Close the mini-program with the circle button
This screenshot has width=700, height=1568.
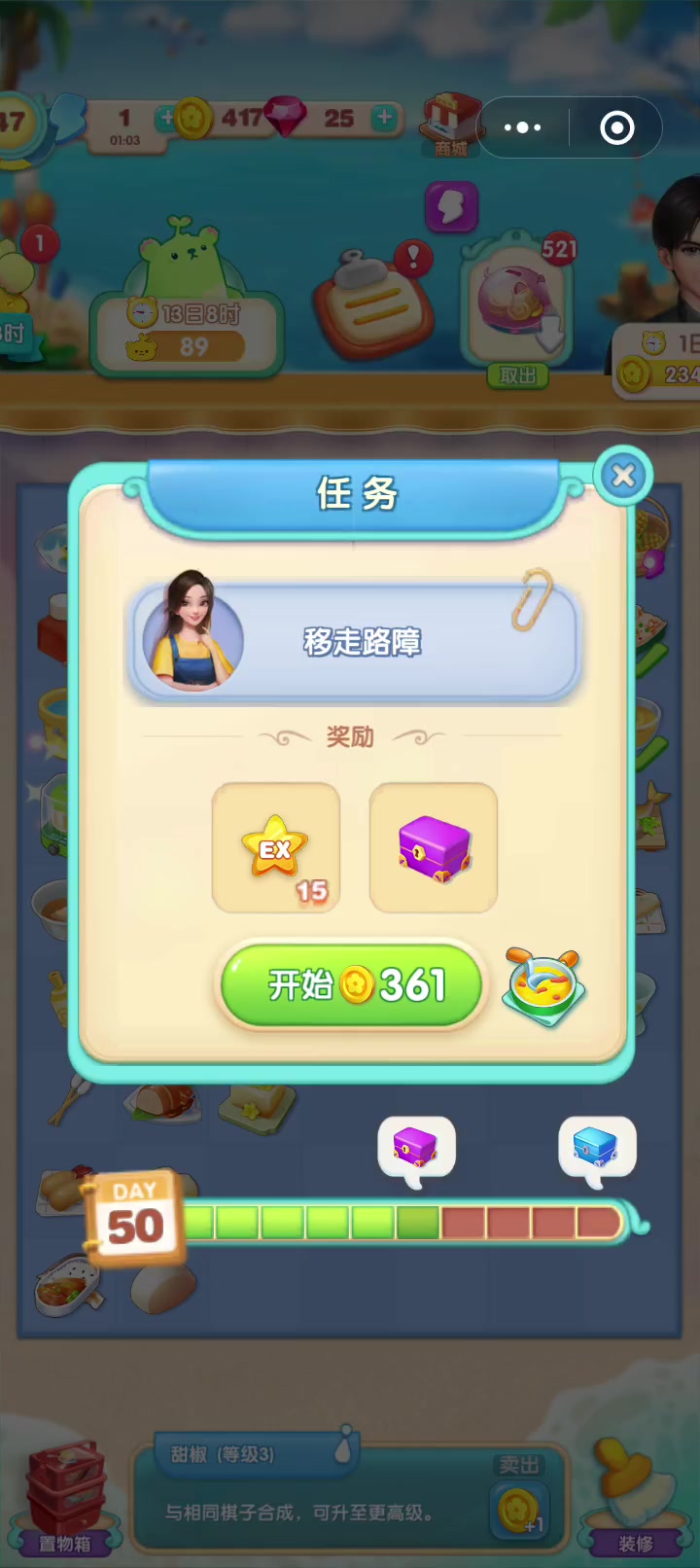[x=616, y=127]
